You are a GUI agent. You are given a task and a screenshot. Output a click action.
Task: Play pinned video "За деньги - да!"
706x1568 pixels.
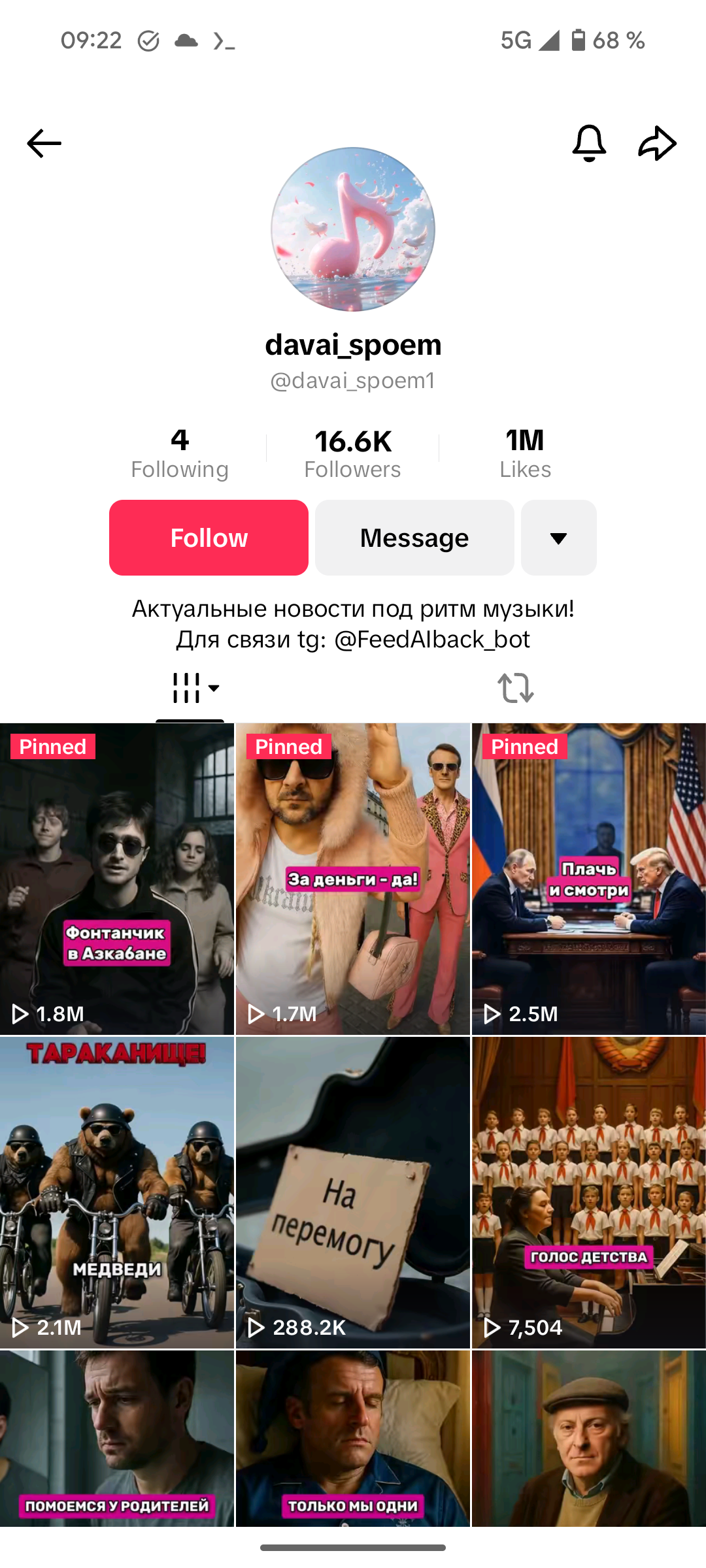(353, 879)
